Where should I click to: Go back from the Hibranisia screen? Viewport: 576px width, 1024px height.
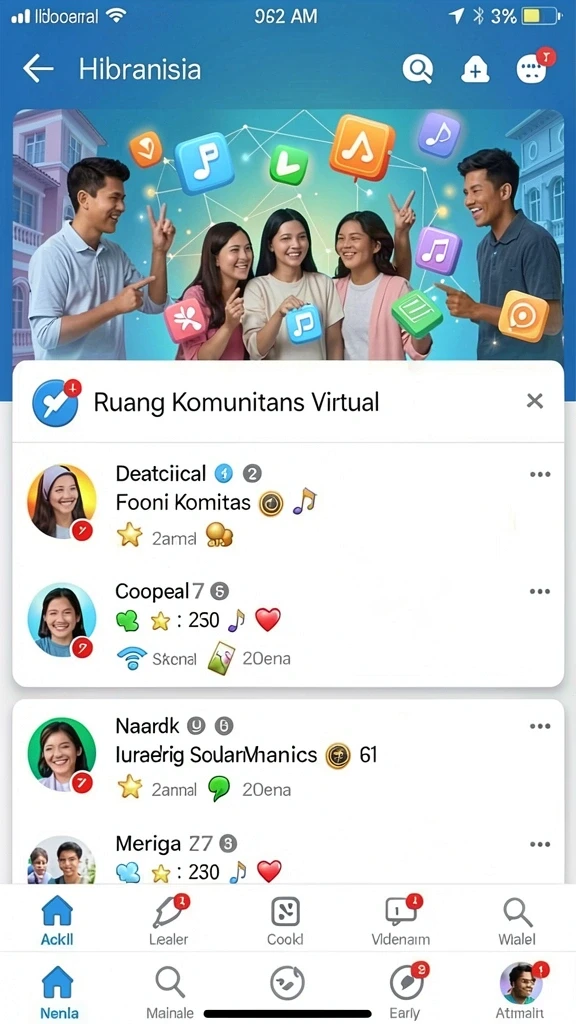click(x=38, y=69)
